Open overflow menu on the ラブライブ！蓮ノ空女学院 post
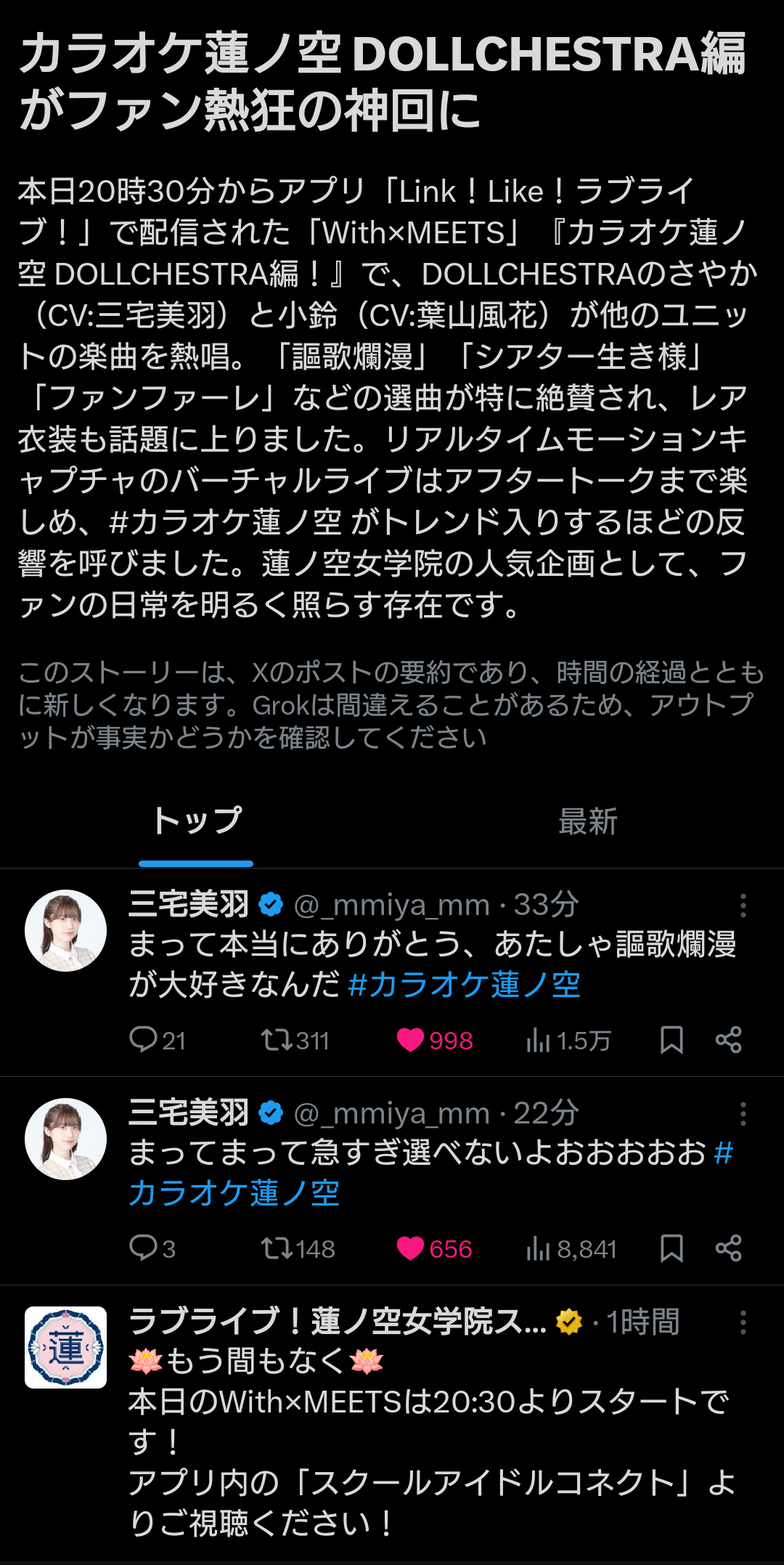784x1565 pixels. tap(743, 1322)
